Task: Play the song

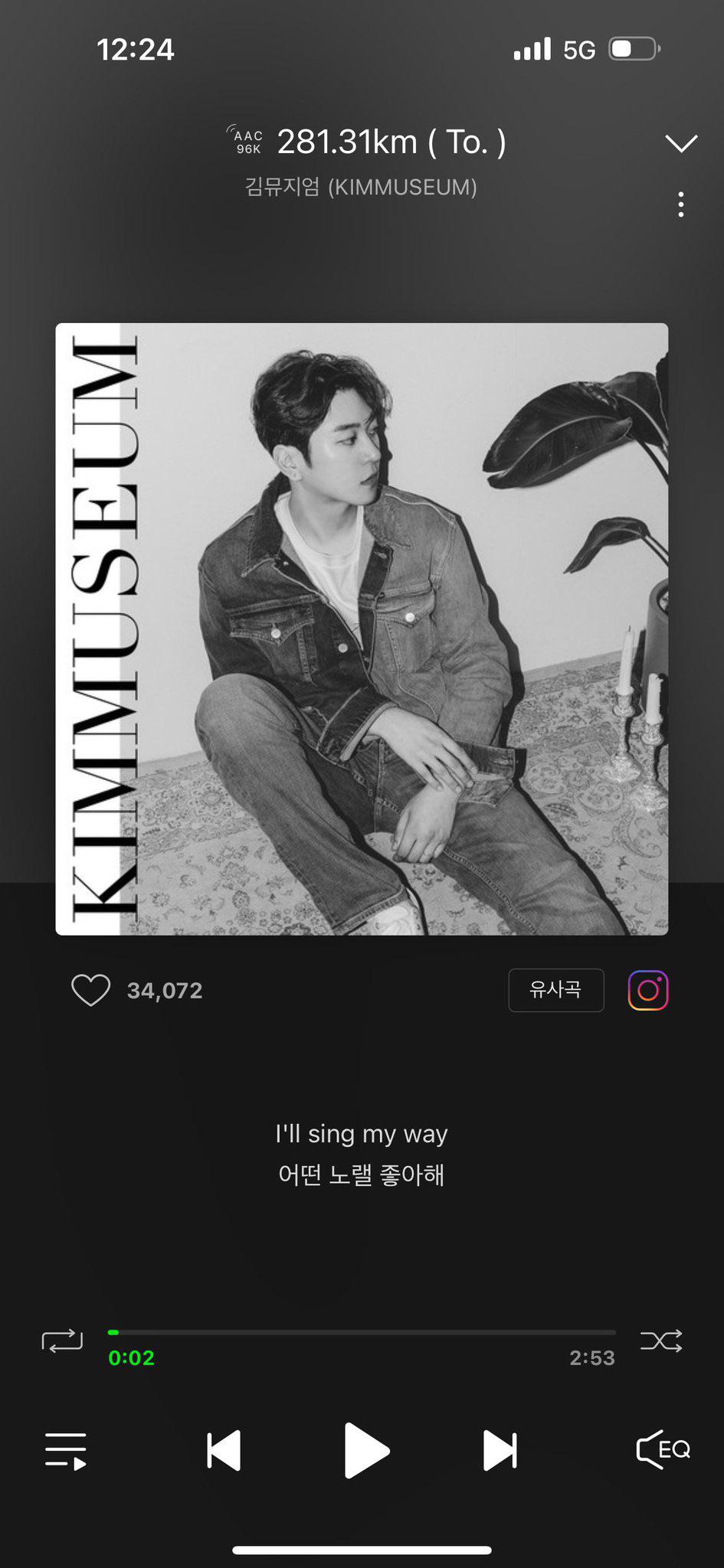Action: [x=366, y=1451]
